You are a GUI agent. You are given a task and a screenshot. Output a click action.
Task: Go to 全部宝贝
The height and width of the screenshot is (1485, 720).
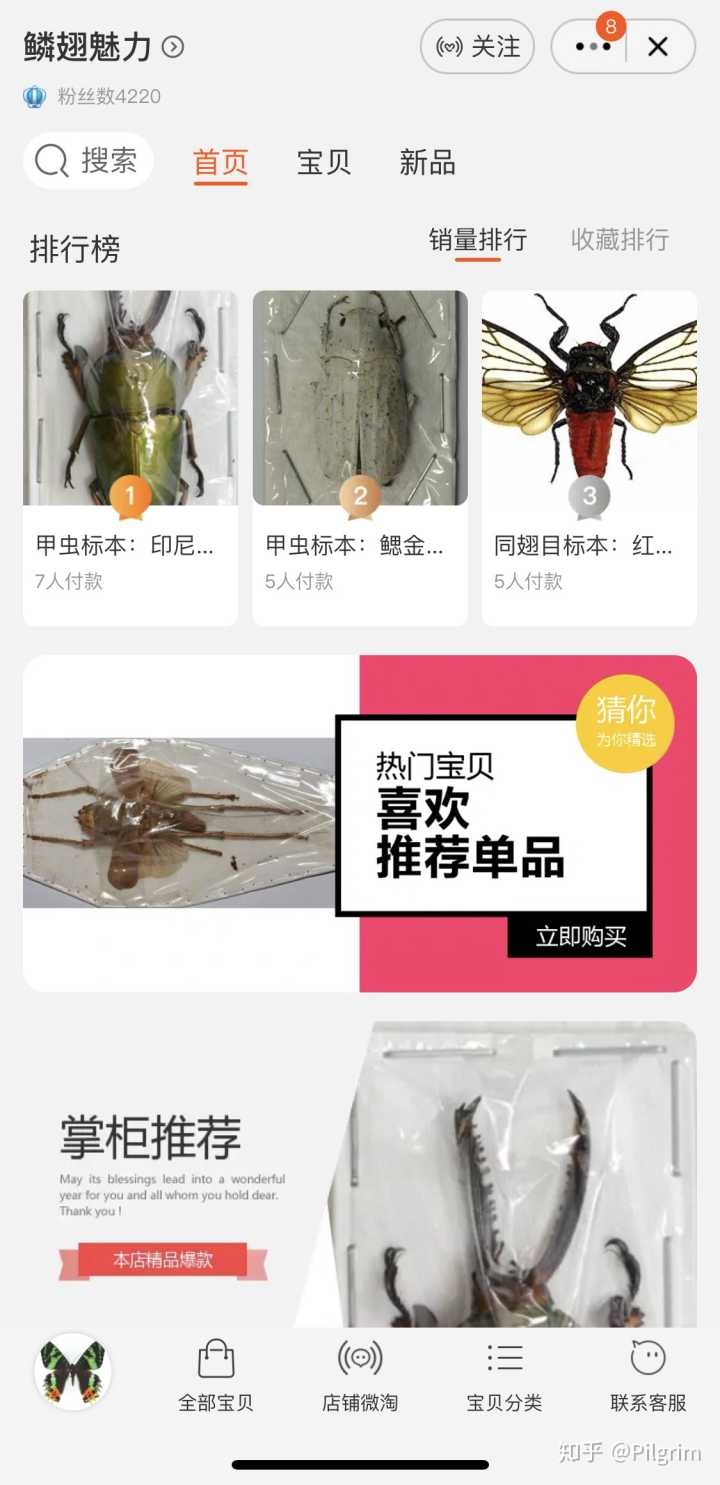tap(216, 1377)
